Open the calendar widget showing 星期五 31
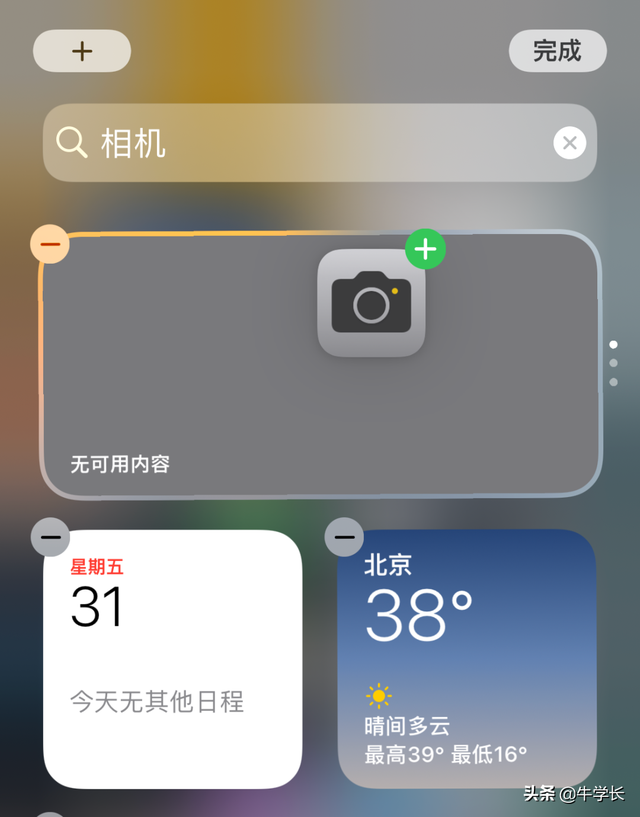Viewport: 640px width, 817px height. click(x=172, y=660)
